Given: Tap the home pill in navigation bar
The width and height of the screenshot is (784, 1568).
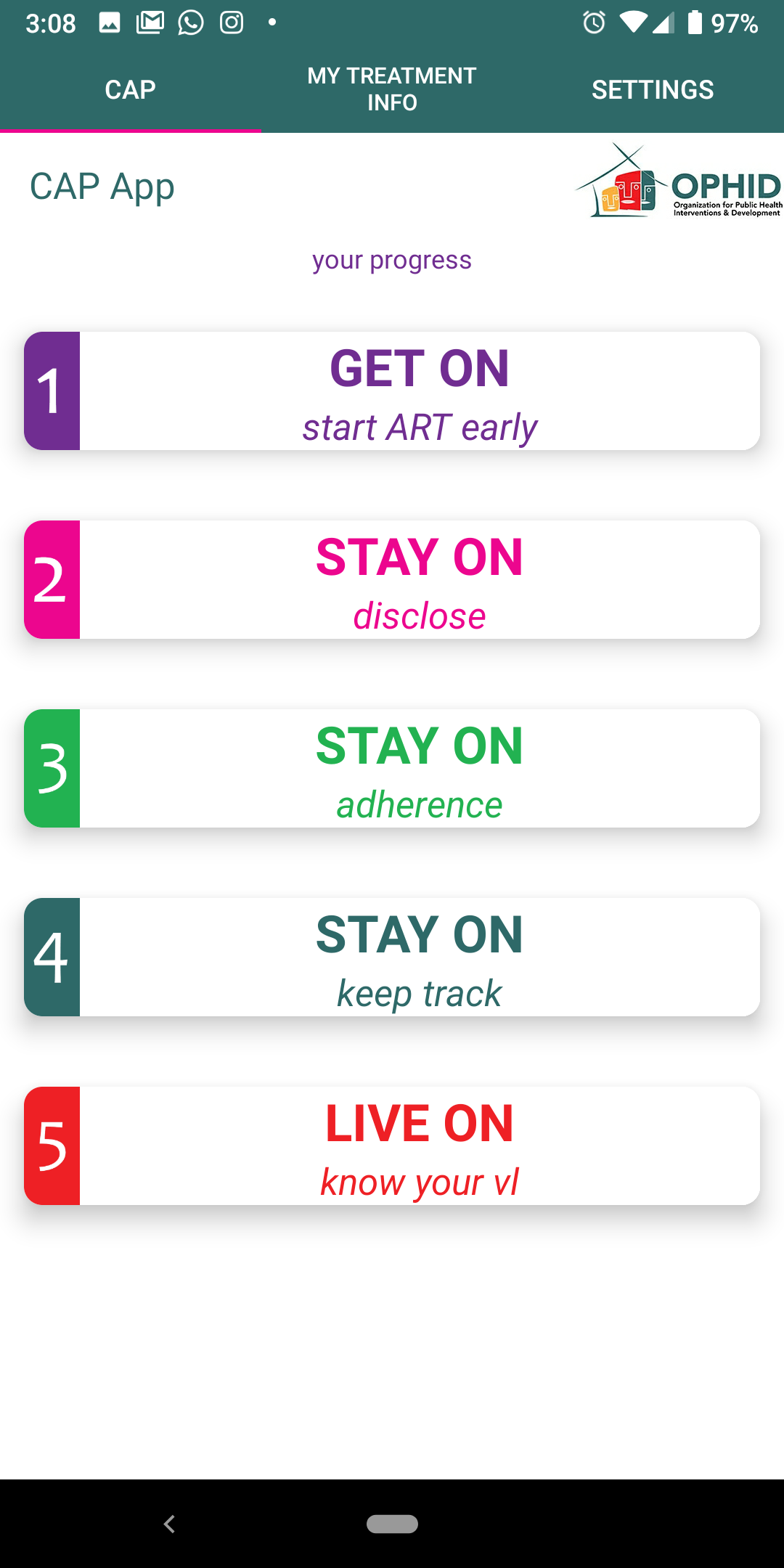Looking at the screenshot, I should pyautogui.click(x=392, y=1524).
